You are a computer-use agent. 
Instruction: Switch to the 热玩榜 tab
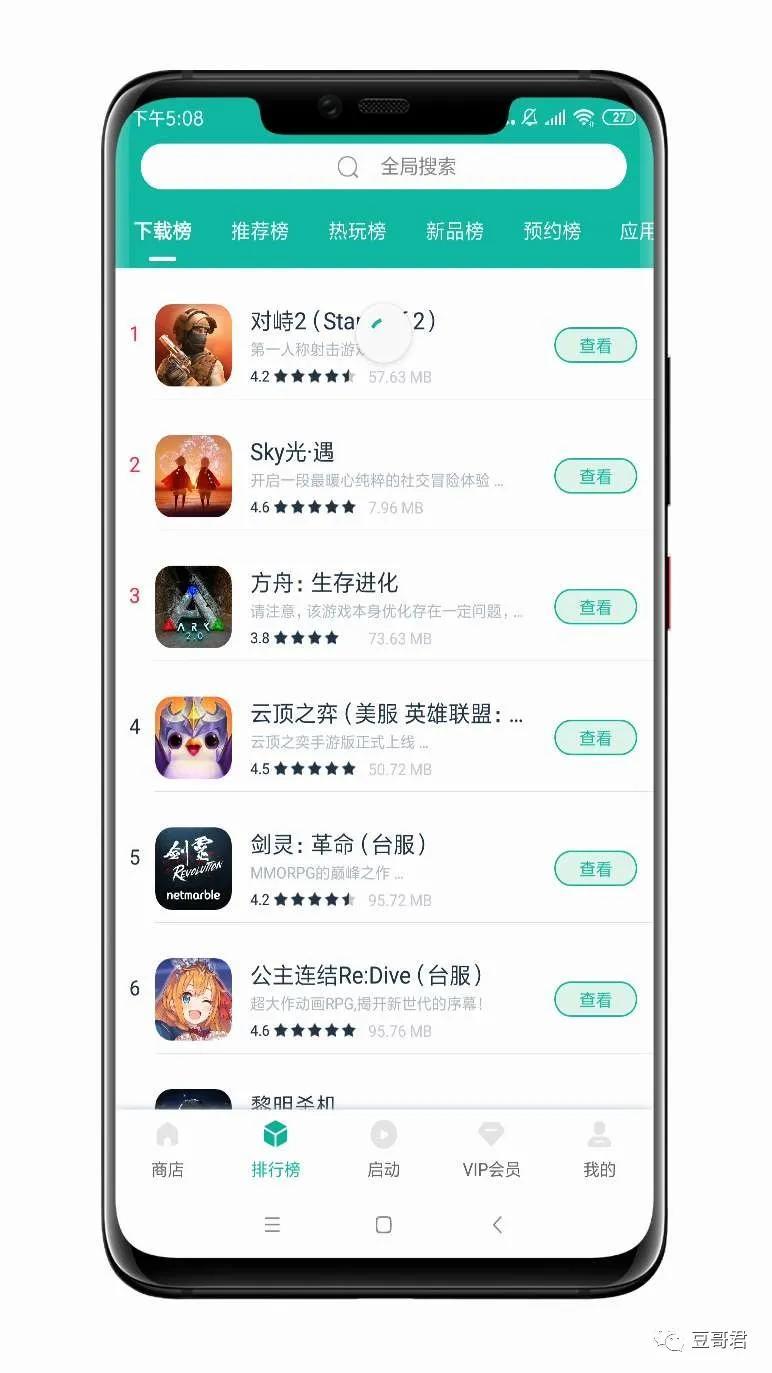pos(357,231)
